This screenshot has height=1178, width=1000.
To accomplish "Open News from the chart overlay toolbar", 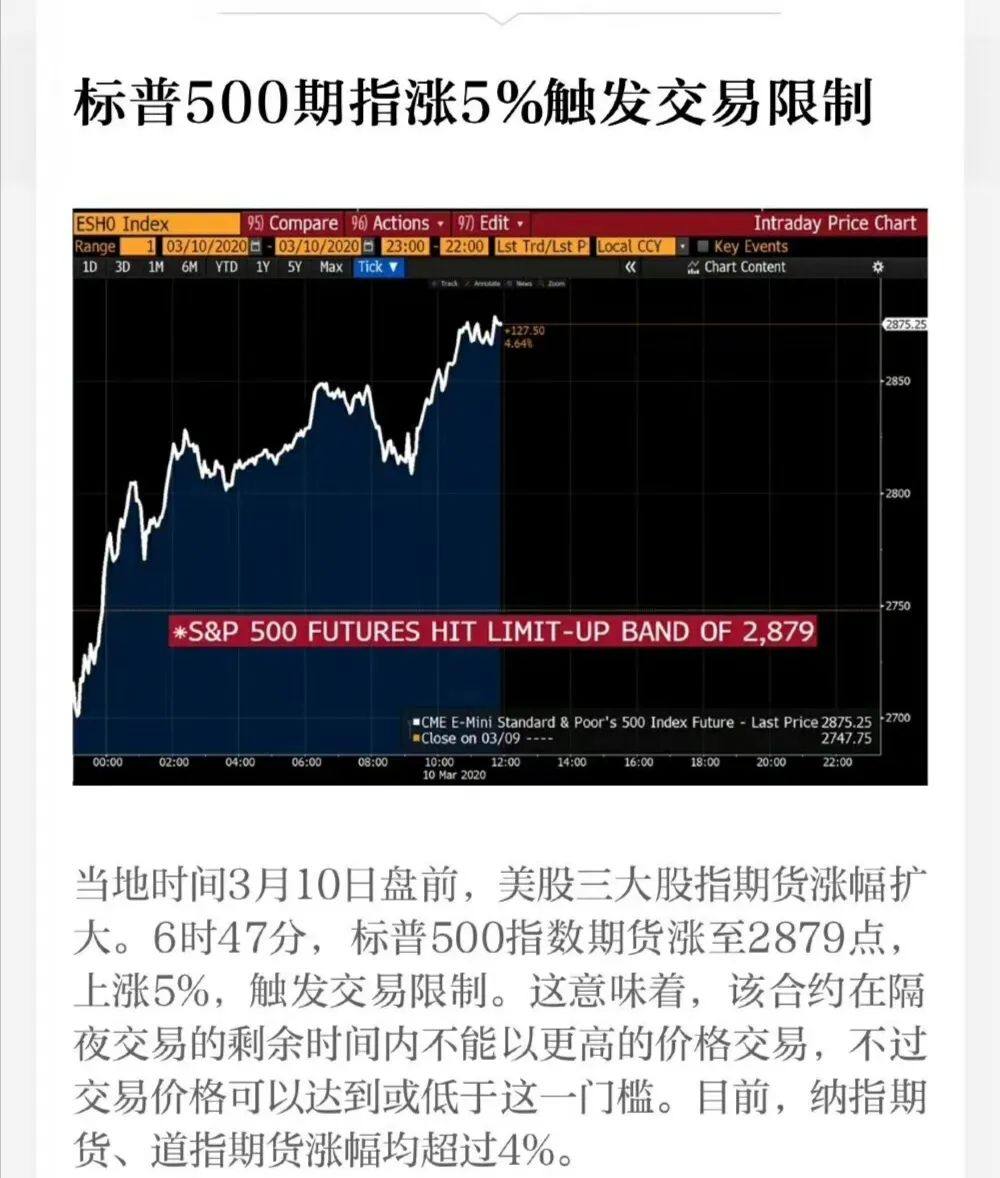I will click(x=520, y=284).
